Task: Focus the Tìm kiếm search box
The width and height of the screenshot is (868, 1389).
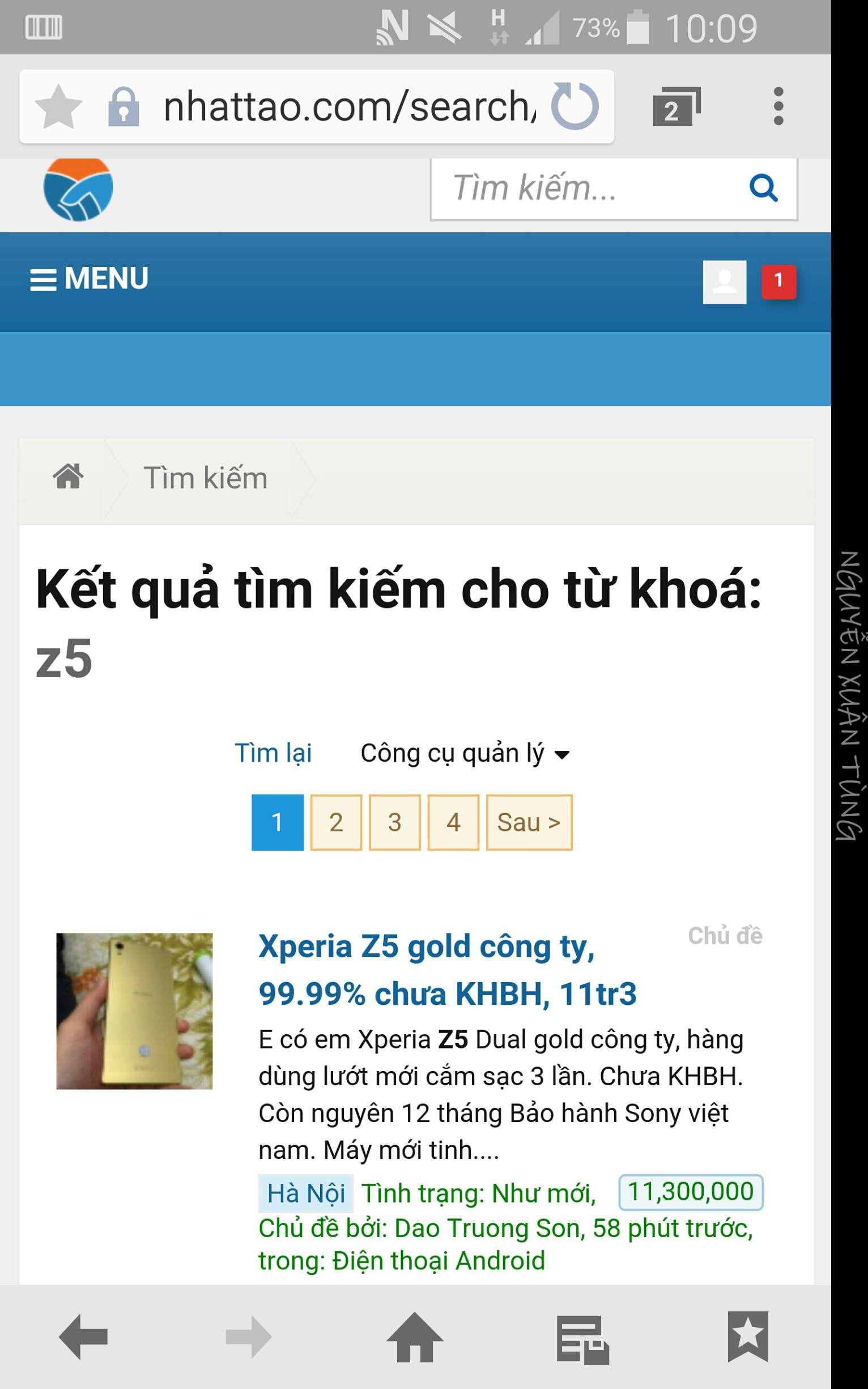Action: click(585, 188)
